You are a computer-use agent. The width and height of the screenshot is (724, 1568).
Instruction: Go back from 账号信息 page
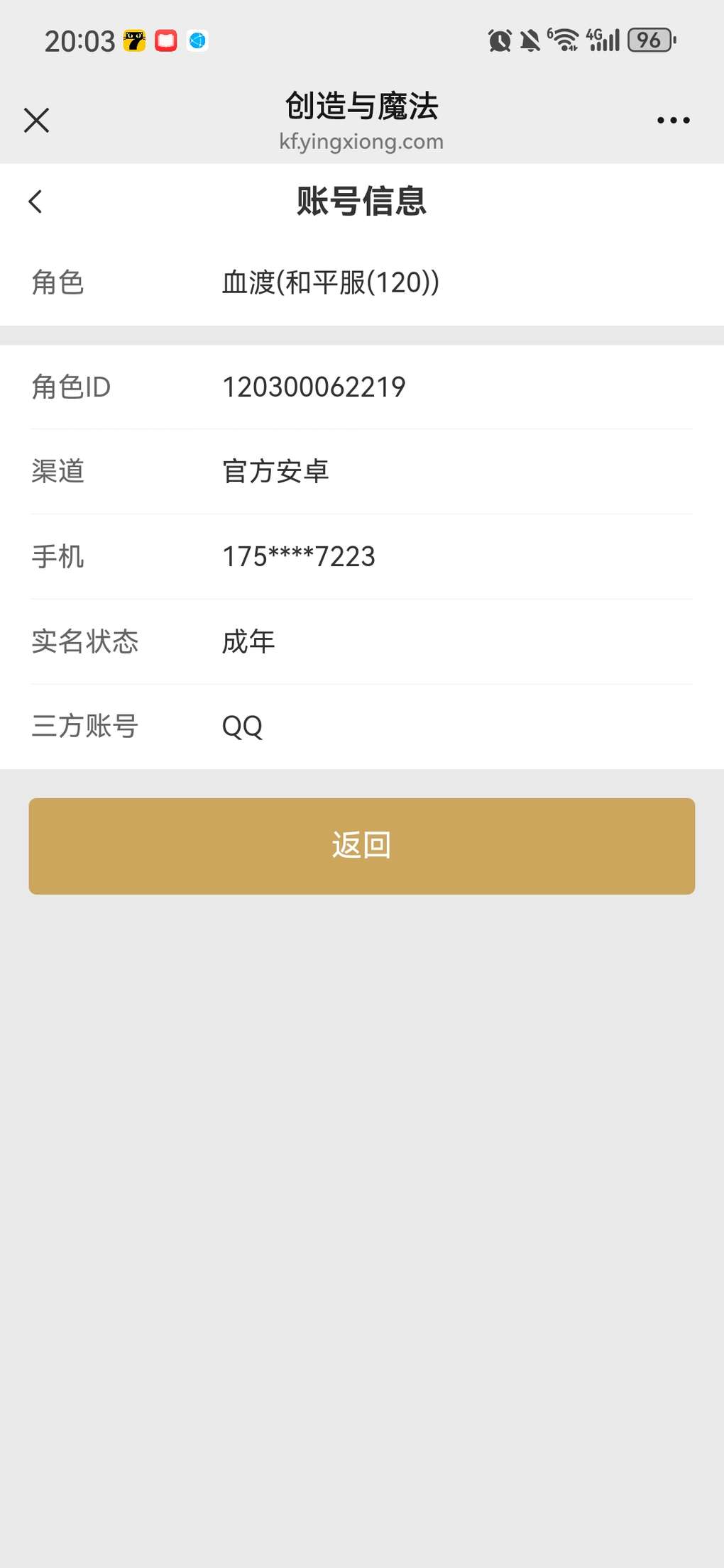tap(35, 201)
